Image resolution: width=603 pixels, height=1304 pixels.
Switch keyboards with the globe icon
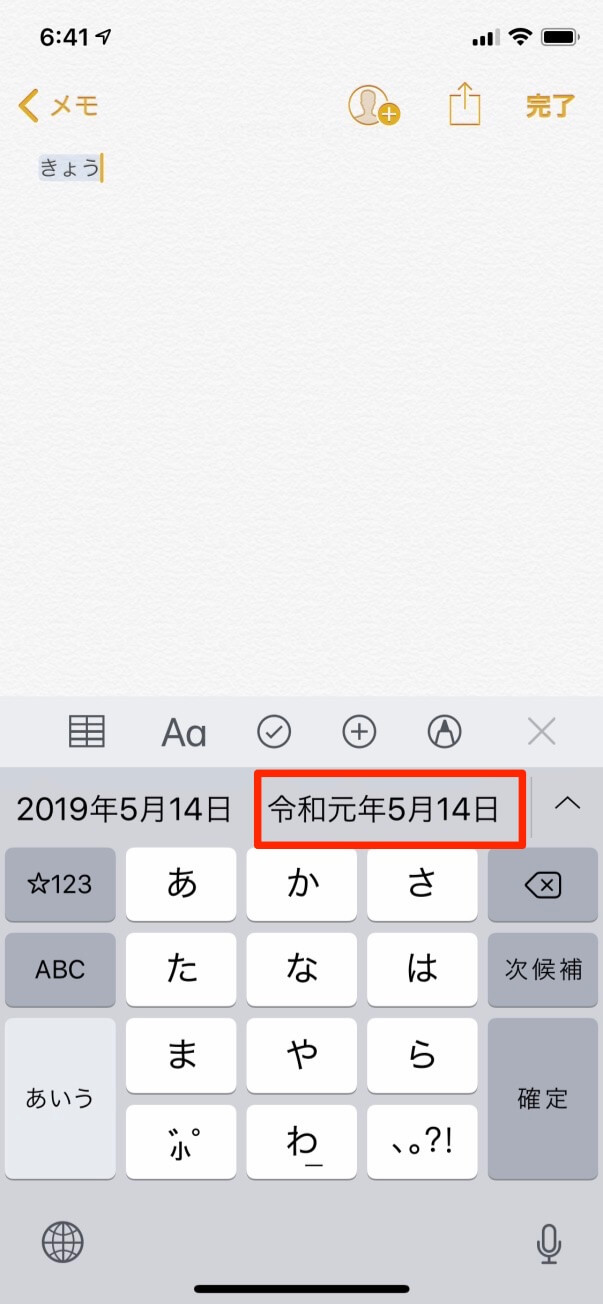tap(62, 1243)
